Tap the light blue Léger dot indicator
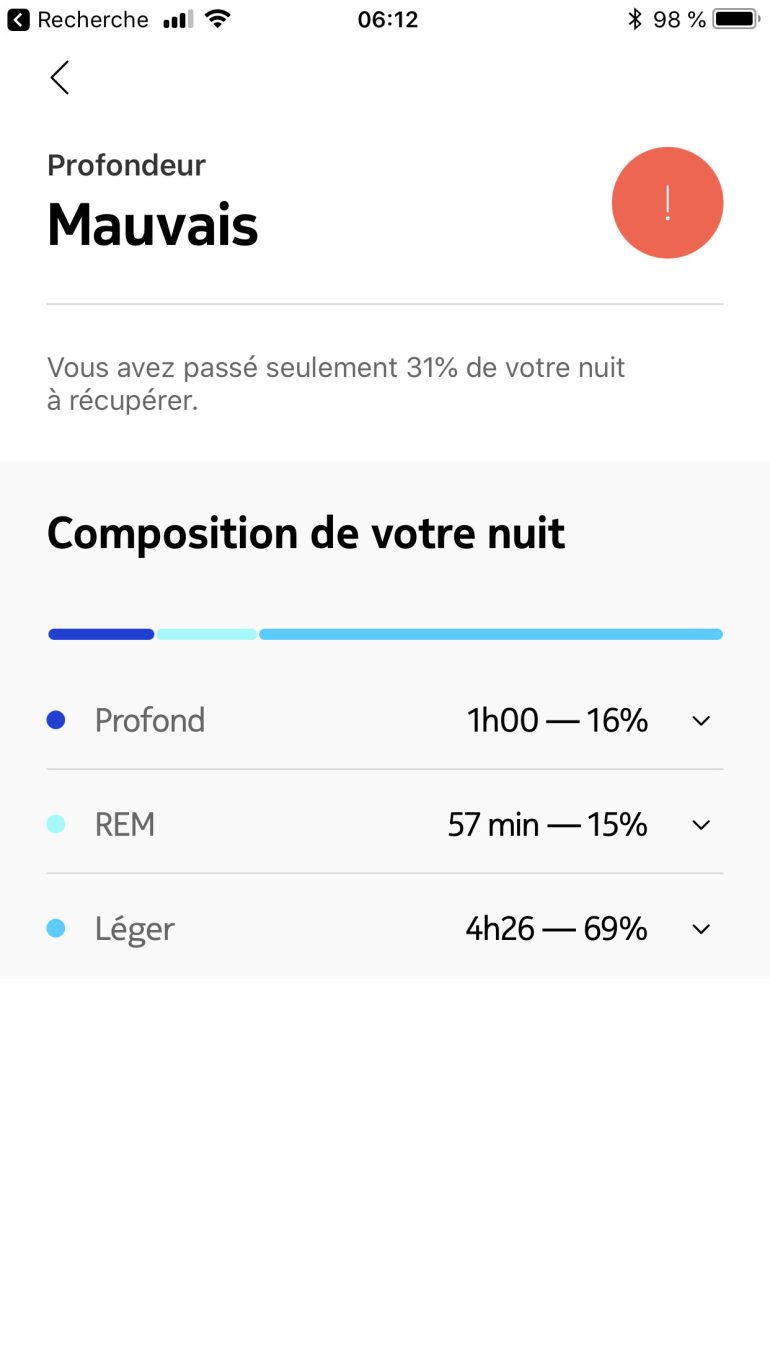 56,928
